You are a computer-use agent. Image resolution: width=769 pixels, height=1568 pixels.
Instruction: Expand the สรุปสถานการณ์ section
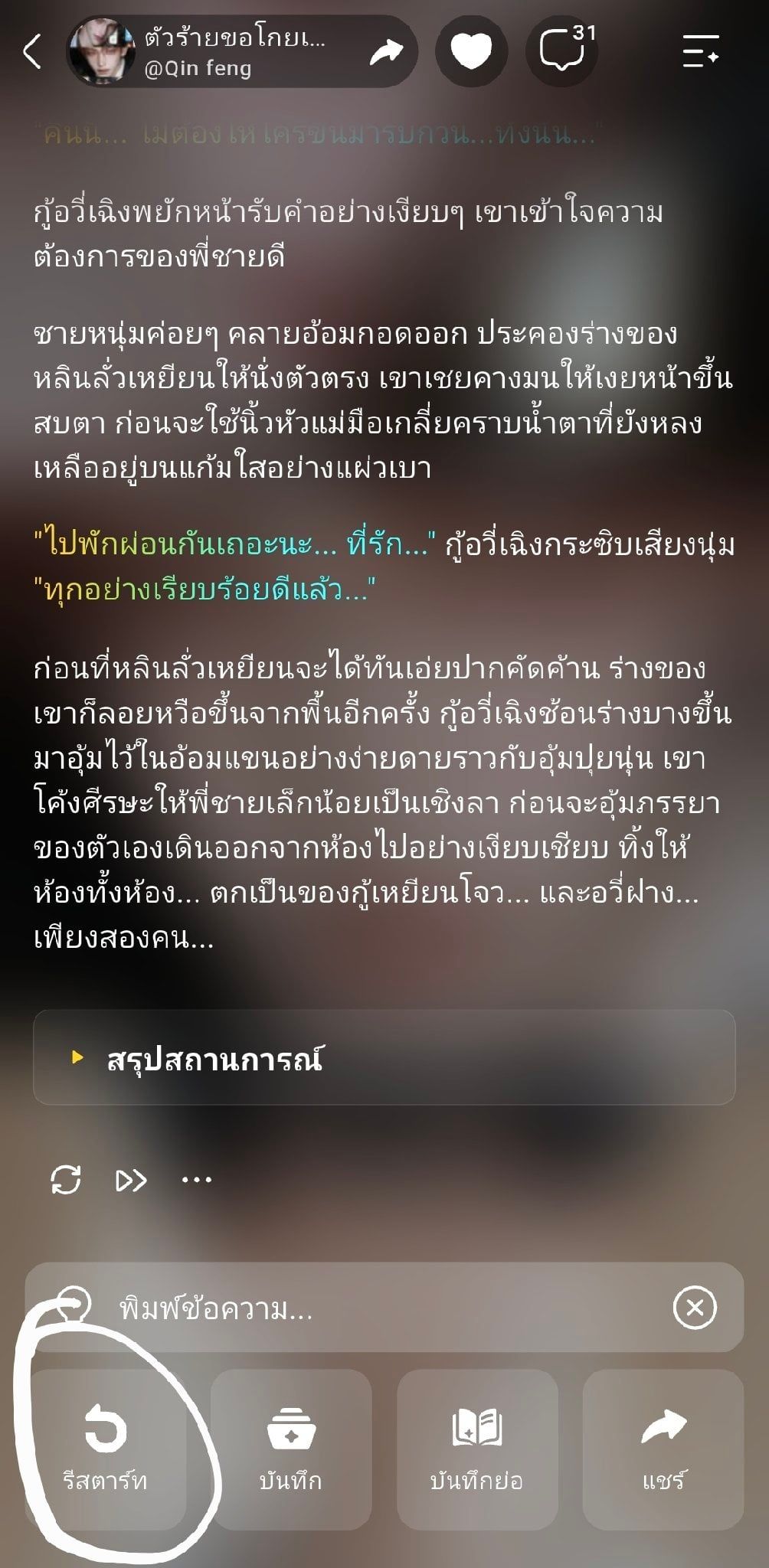384,1058
